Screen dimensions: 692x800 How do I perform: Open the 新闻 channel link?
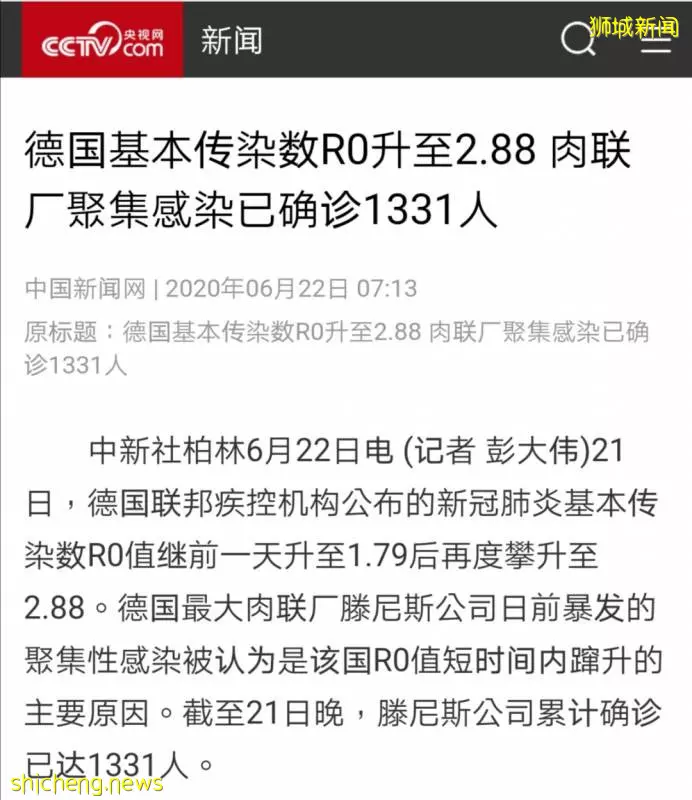pos(232,41)
